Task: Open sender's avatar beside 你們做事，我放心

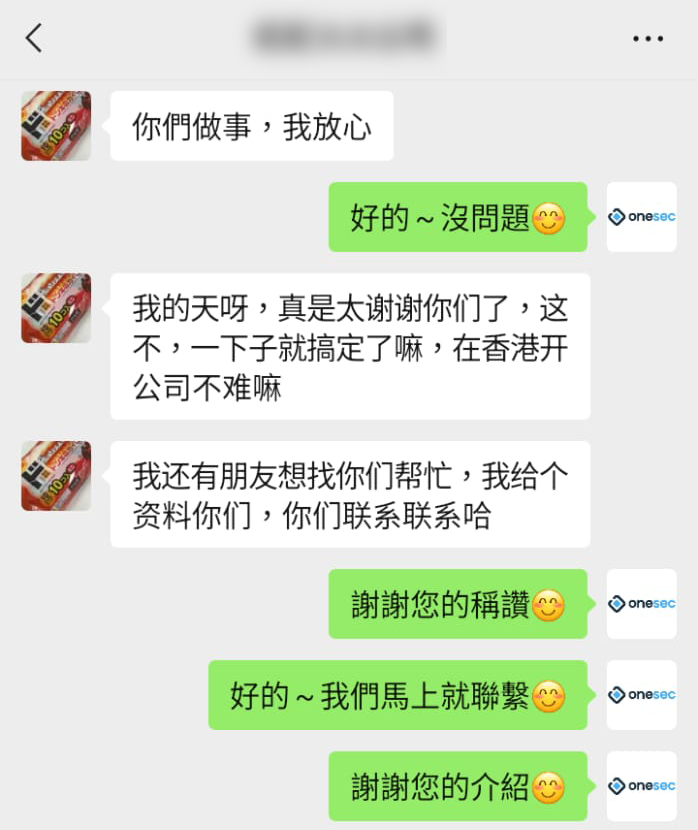Action: click(56, 126)
